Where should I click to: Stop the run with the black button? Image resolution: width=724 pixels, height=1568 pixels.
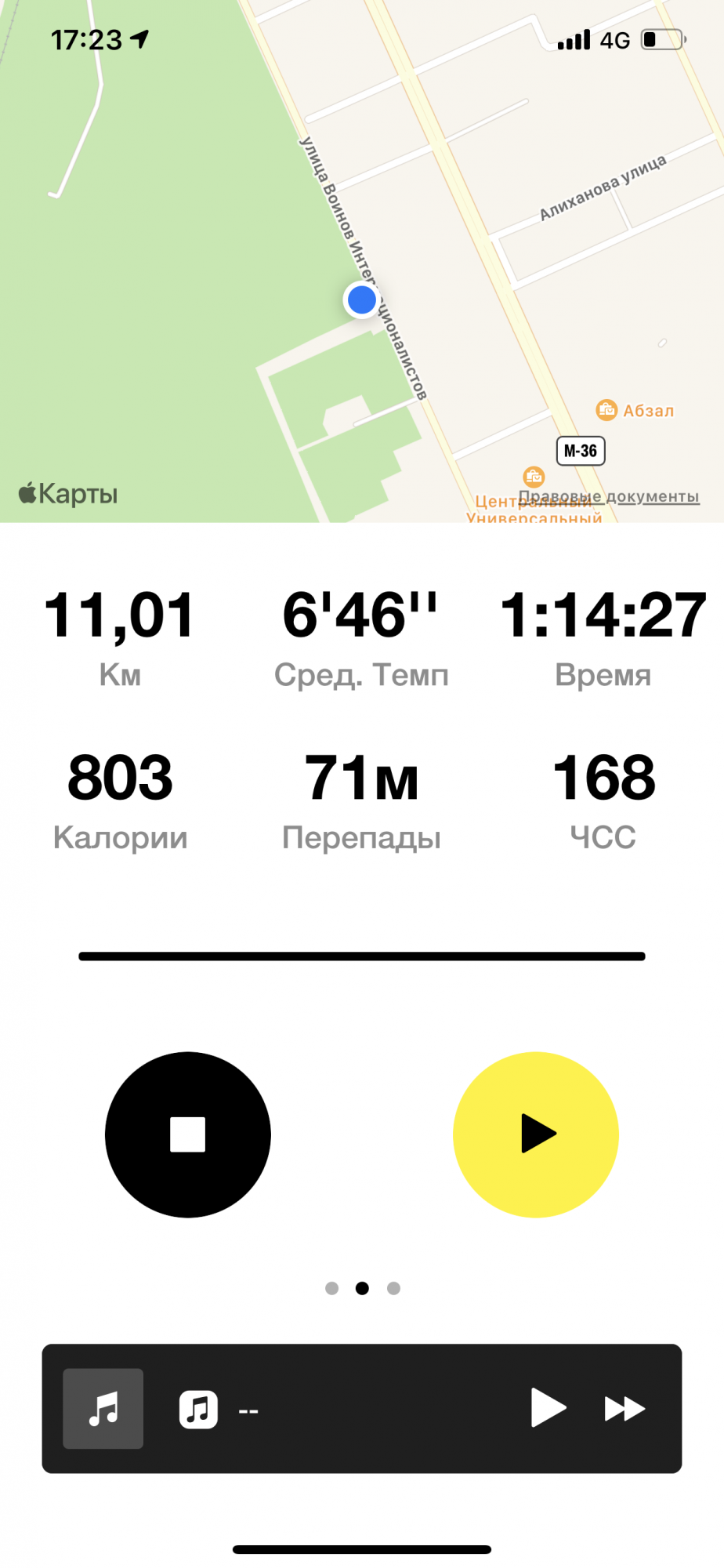pyautogui.click(x=188, y=1134)
